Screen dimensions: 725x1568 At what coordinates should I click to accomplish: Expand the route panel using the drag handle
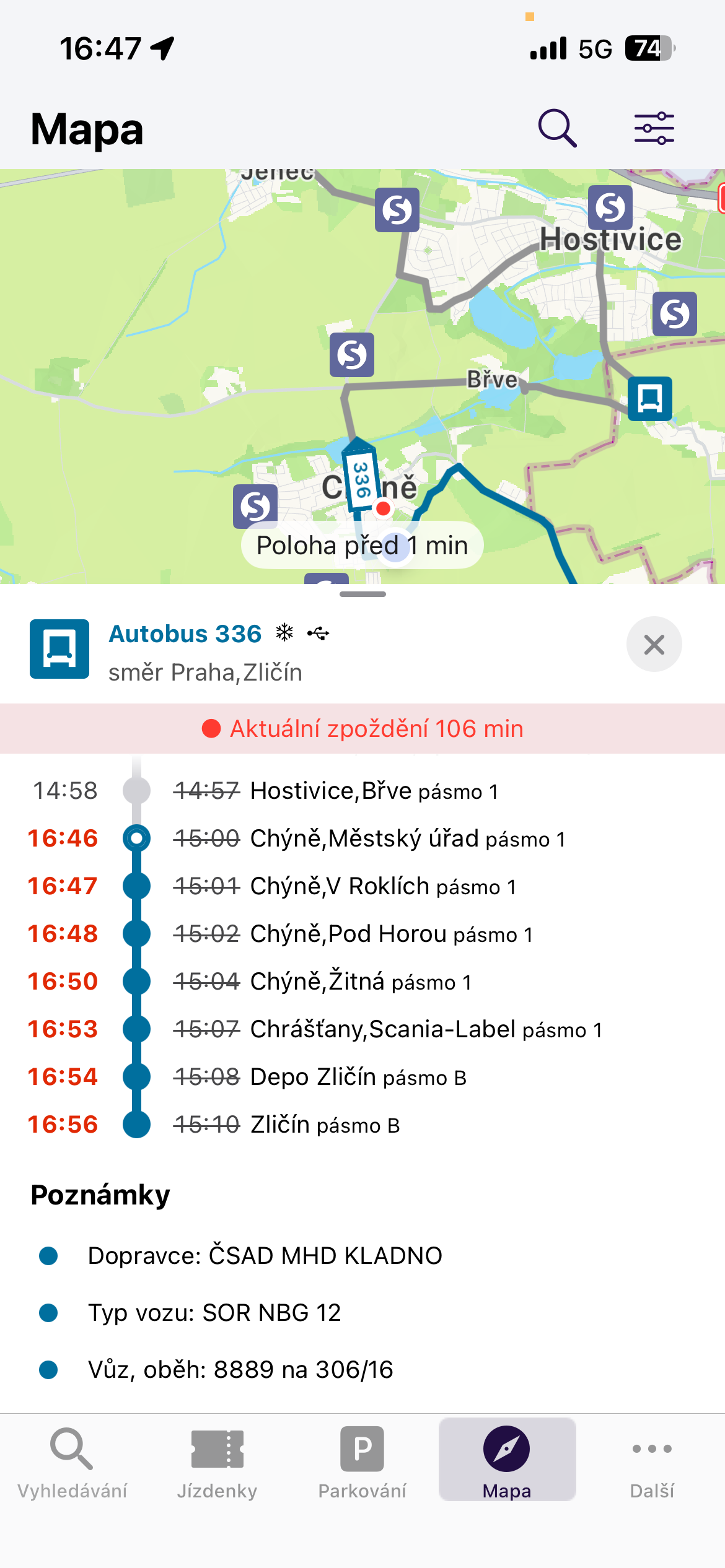click(x=362, y=593)
